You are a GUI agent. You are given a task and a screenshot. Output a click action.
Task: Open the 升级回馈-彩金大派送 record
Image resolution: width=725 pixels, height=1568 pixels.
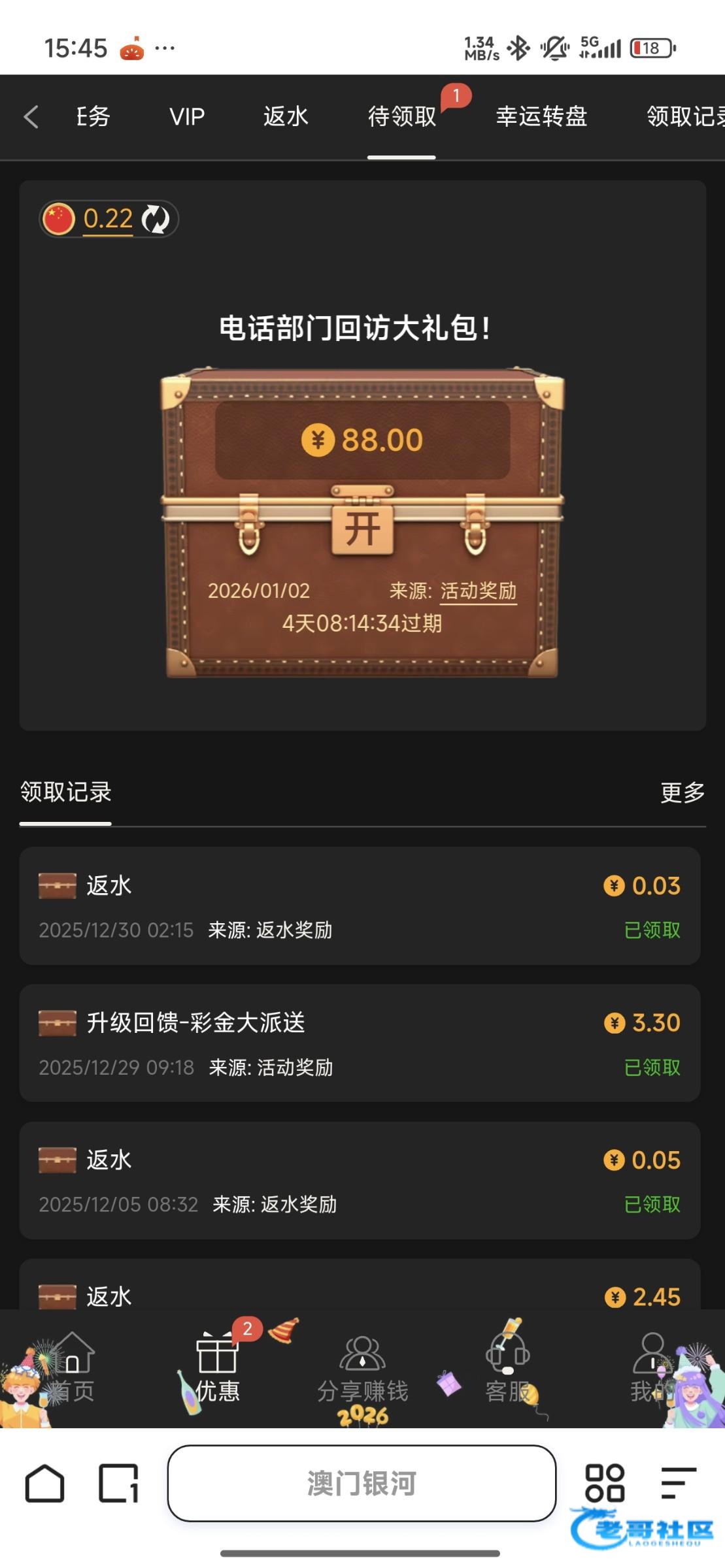tap(360, 1043)
